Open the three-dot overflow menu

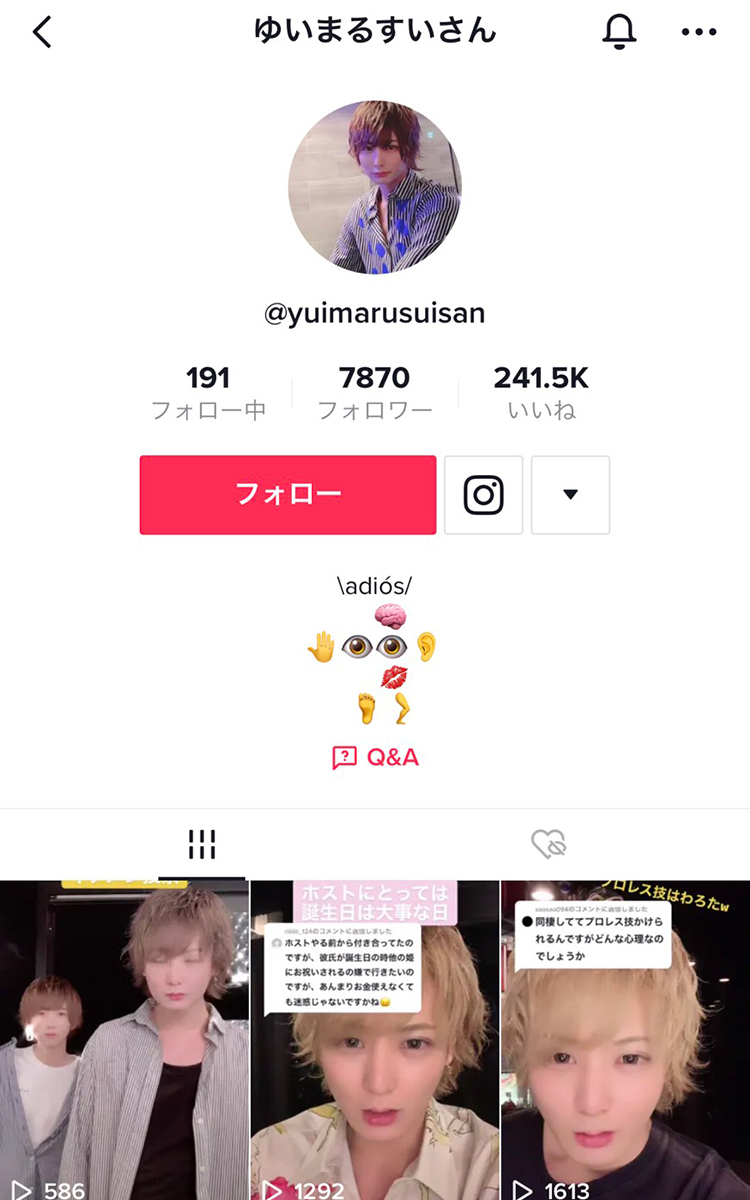pyautogui.click(x=699, y=32)
